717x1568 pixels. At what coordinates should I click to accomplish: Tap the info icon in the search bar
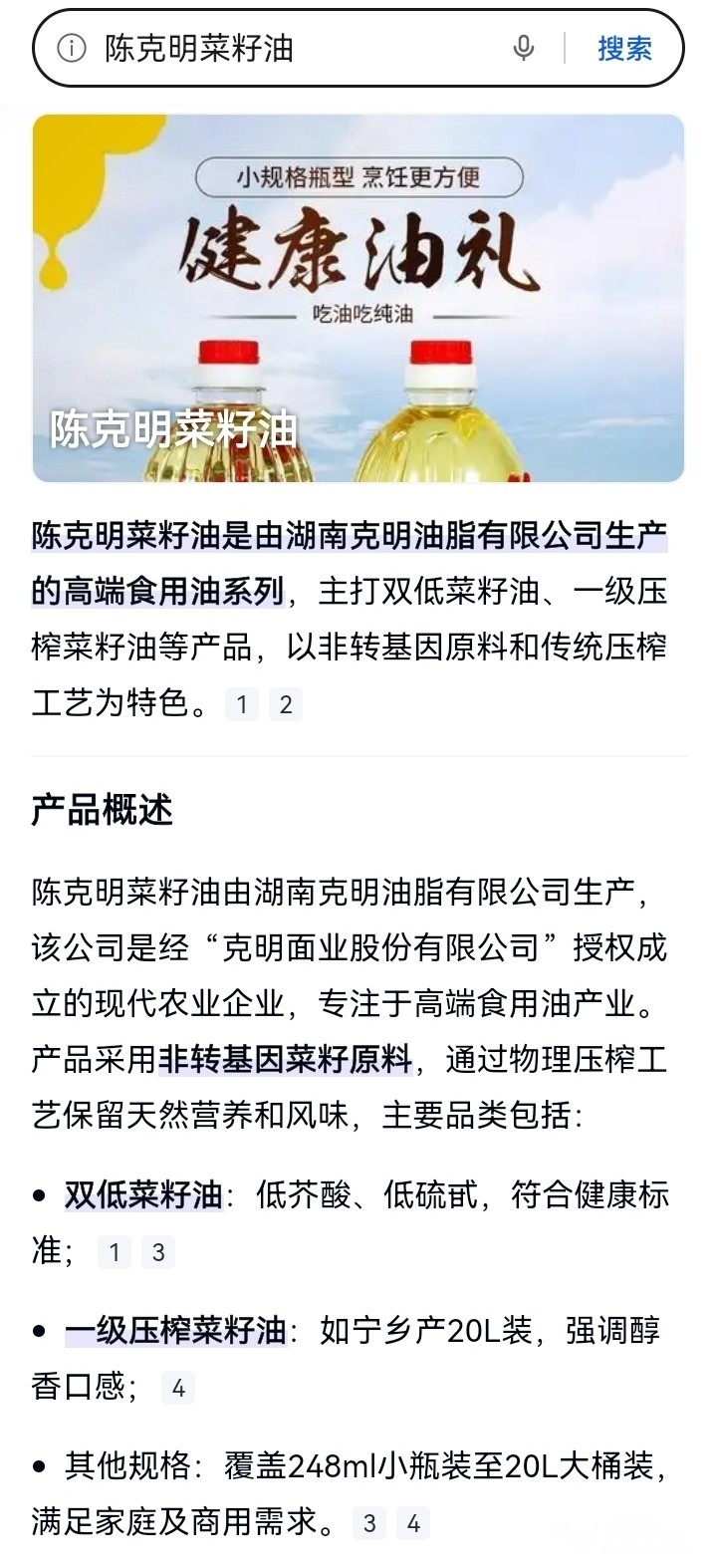(x=72, y=48)
